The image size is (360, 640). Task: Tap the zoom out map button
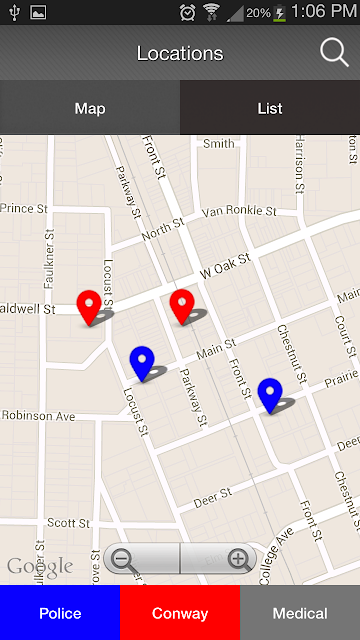(141, 559)
